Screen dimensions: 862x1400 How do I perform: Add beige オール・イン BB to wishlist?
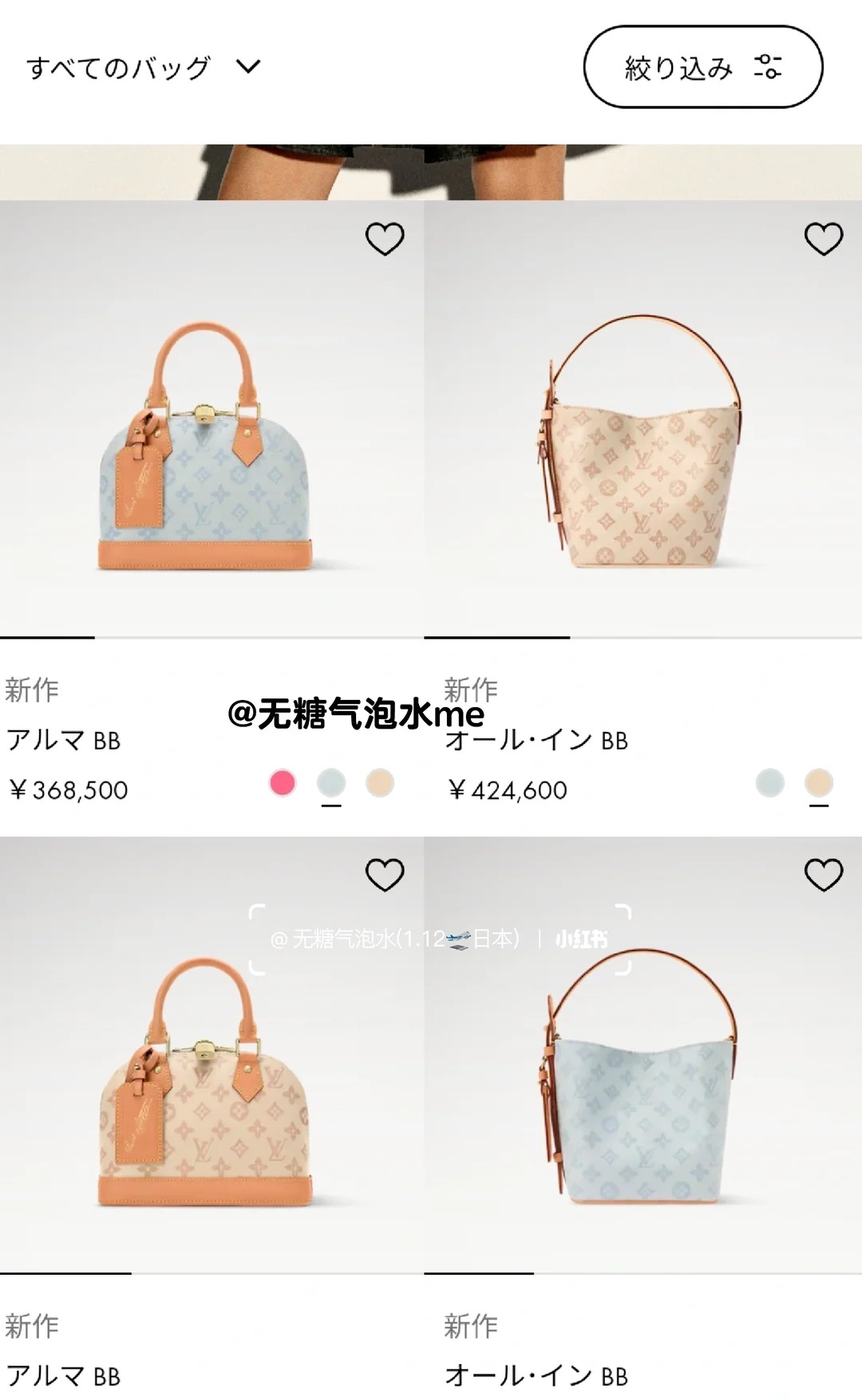coord(824,239)
